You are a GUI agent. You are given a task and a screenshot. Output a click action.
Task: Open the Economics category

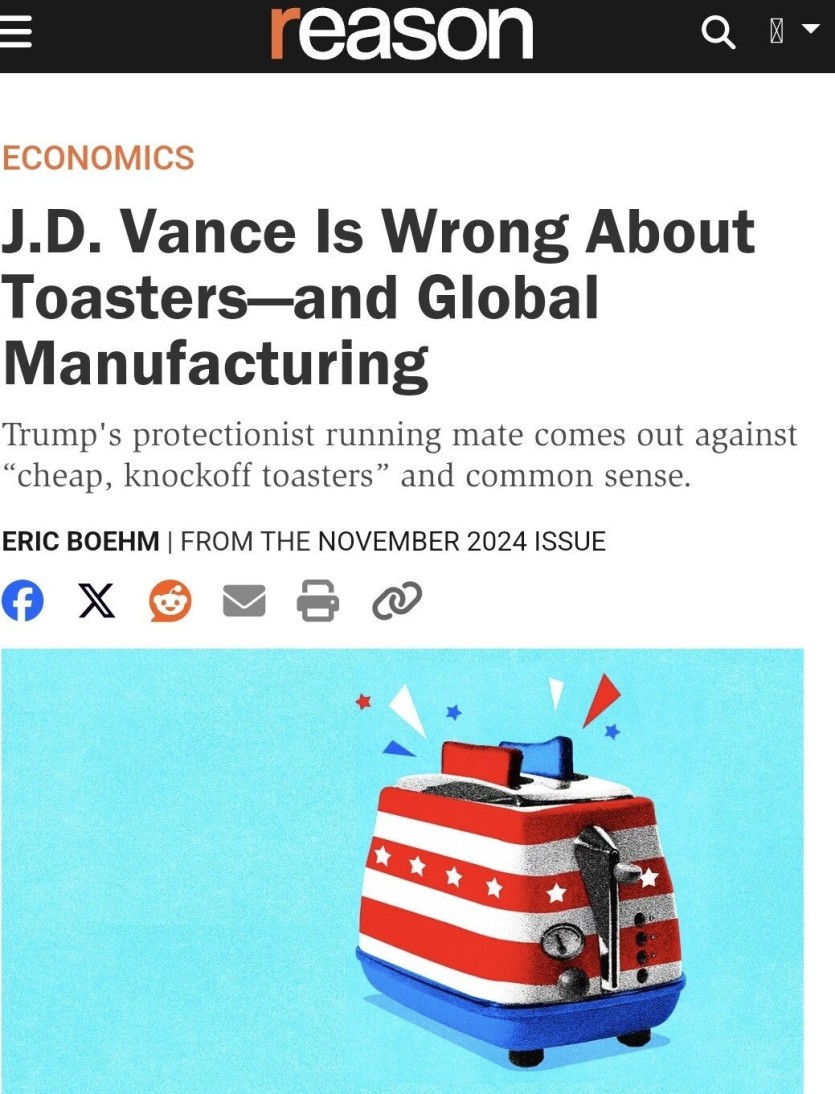point(97,158)
